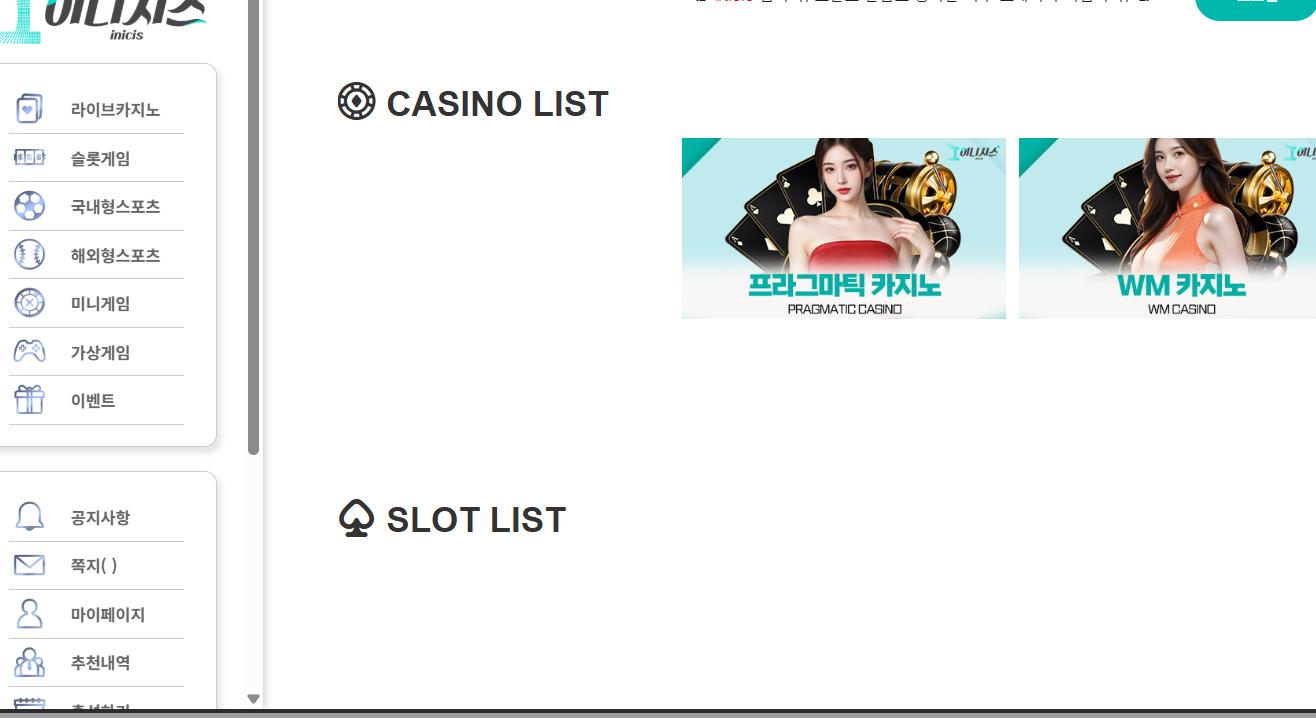The image size is (1316, 718).
Task: Open 해외형스포츠 menu
Action: tap(114, 255)
